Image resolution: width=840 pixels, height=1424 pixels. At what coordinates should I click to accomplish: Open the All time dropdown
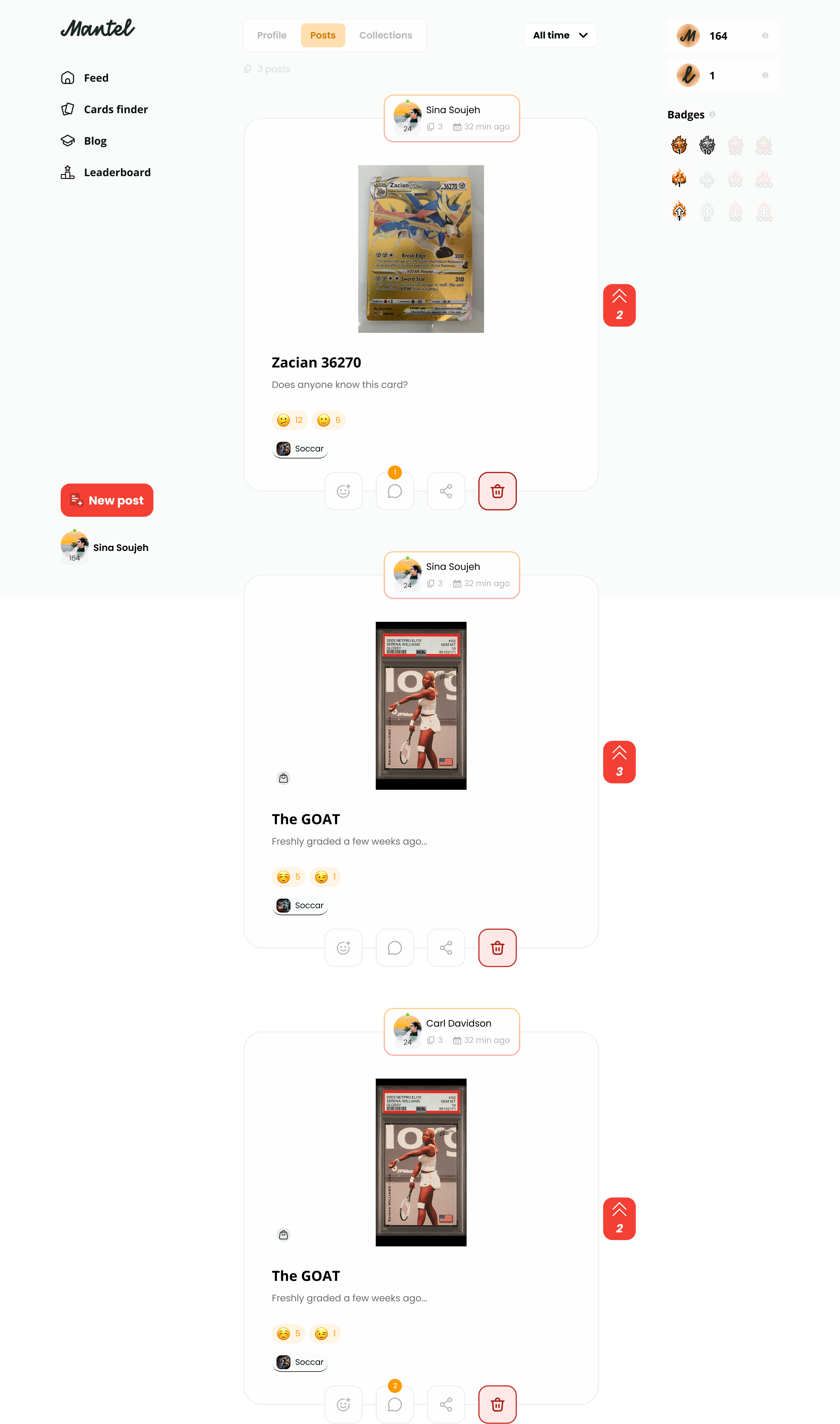(560, 35)
